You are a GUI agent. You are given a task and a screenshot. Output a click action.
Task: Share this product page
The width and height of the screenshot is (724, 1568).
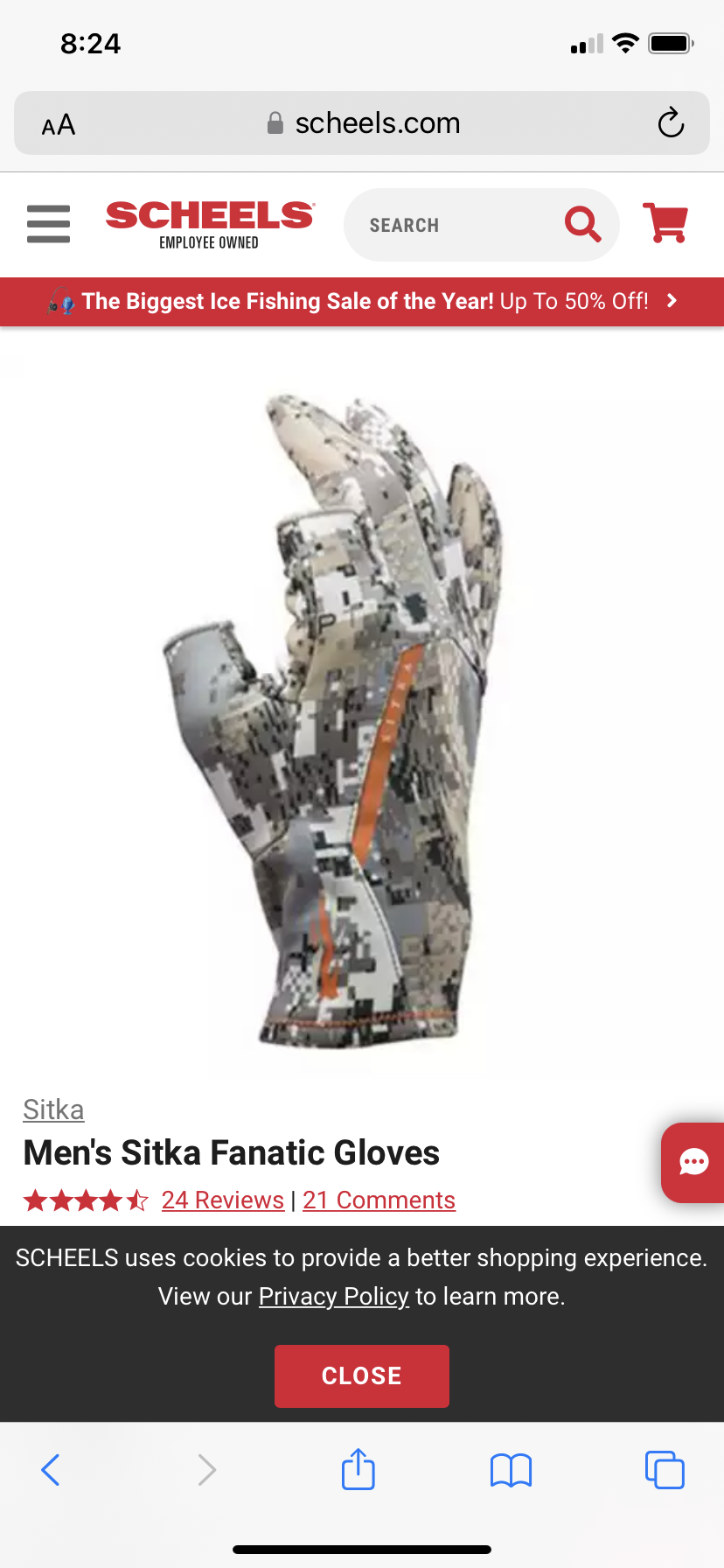[x=359, y=1469]
